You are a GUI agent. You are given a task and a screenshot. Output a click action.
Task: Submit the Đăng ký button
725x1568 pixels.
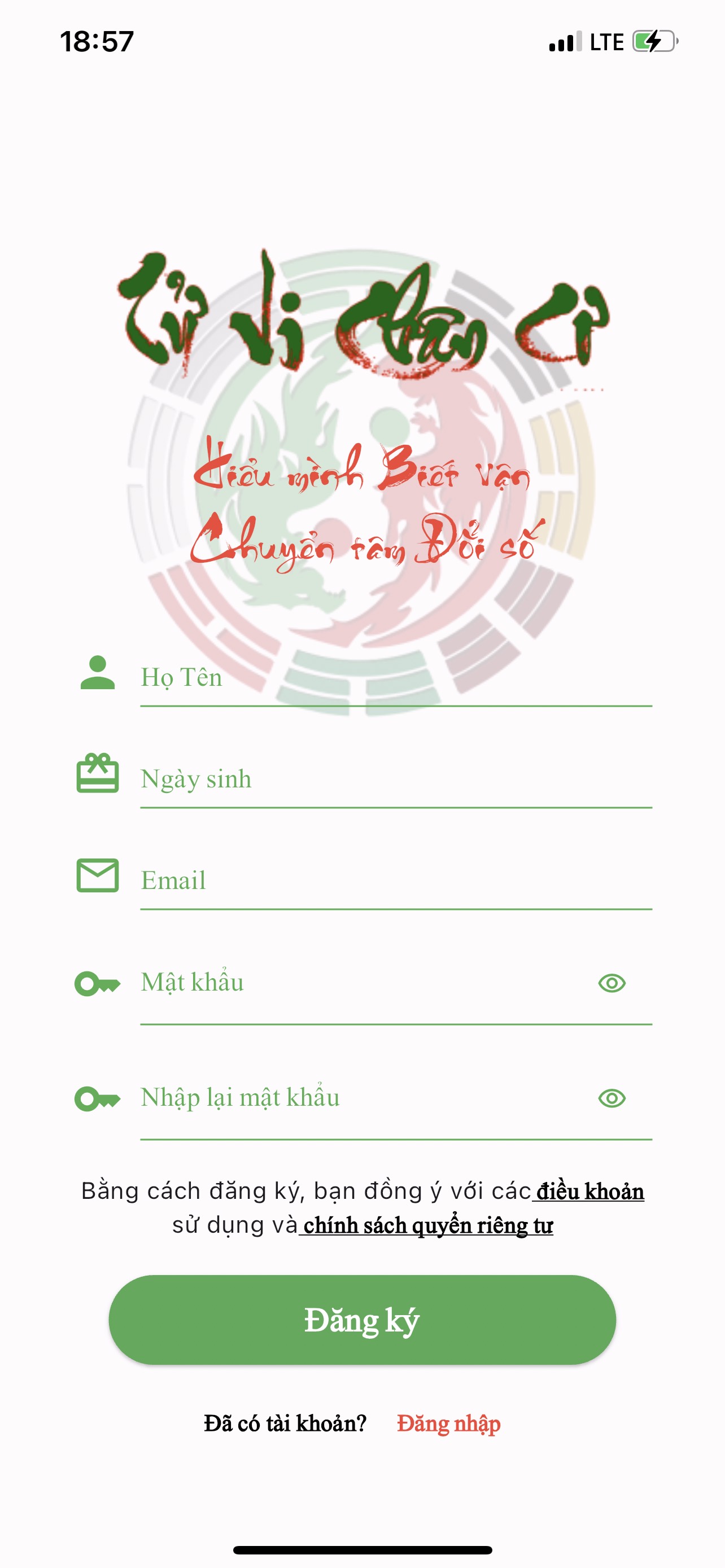coord(362,1320)
